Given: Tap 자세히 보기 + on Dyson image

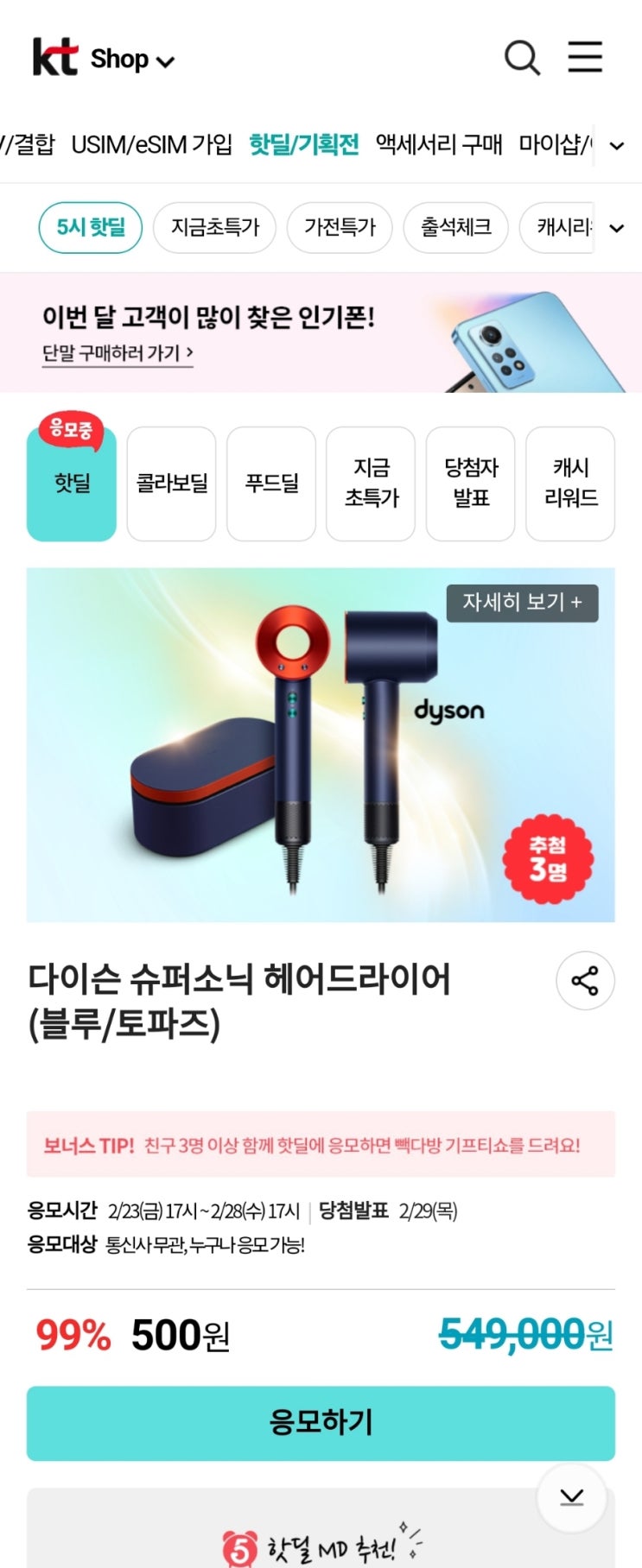Looking at the screenshot, I should [522, 603].
